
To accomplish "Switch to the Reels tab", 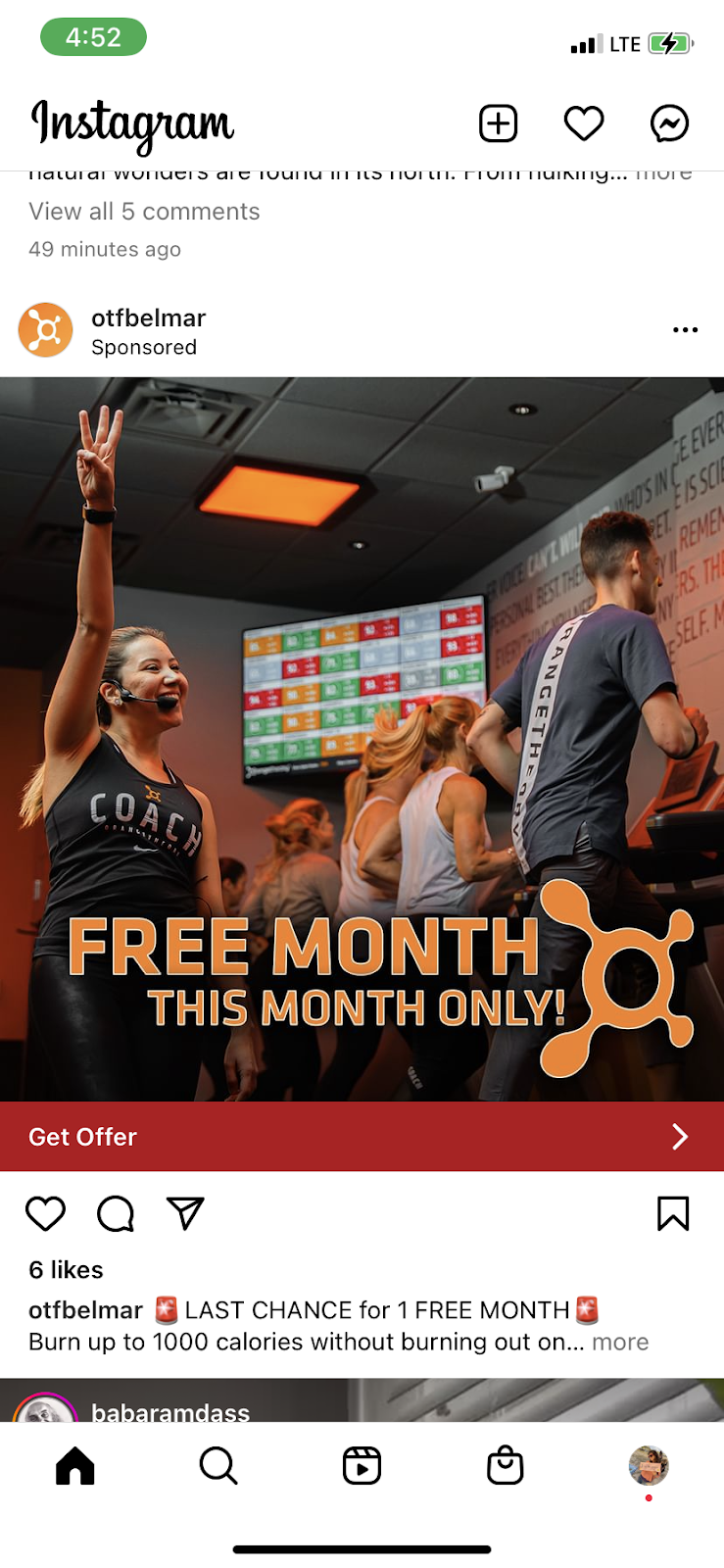I will [x=362, y=1466].
